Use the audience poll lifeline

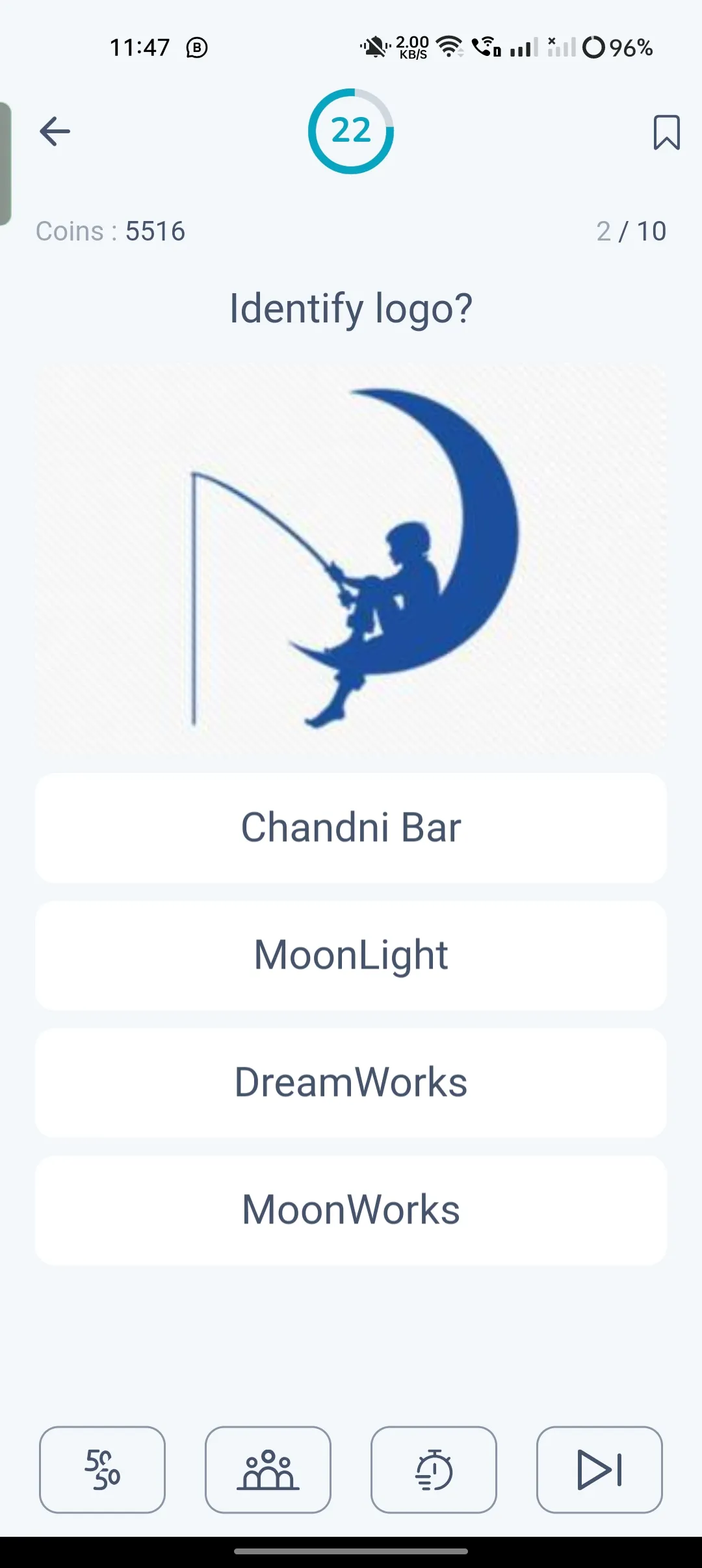coord(268,1469)
